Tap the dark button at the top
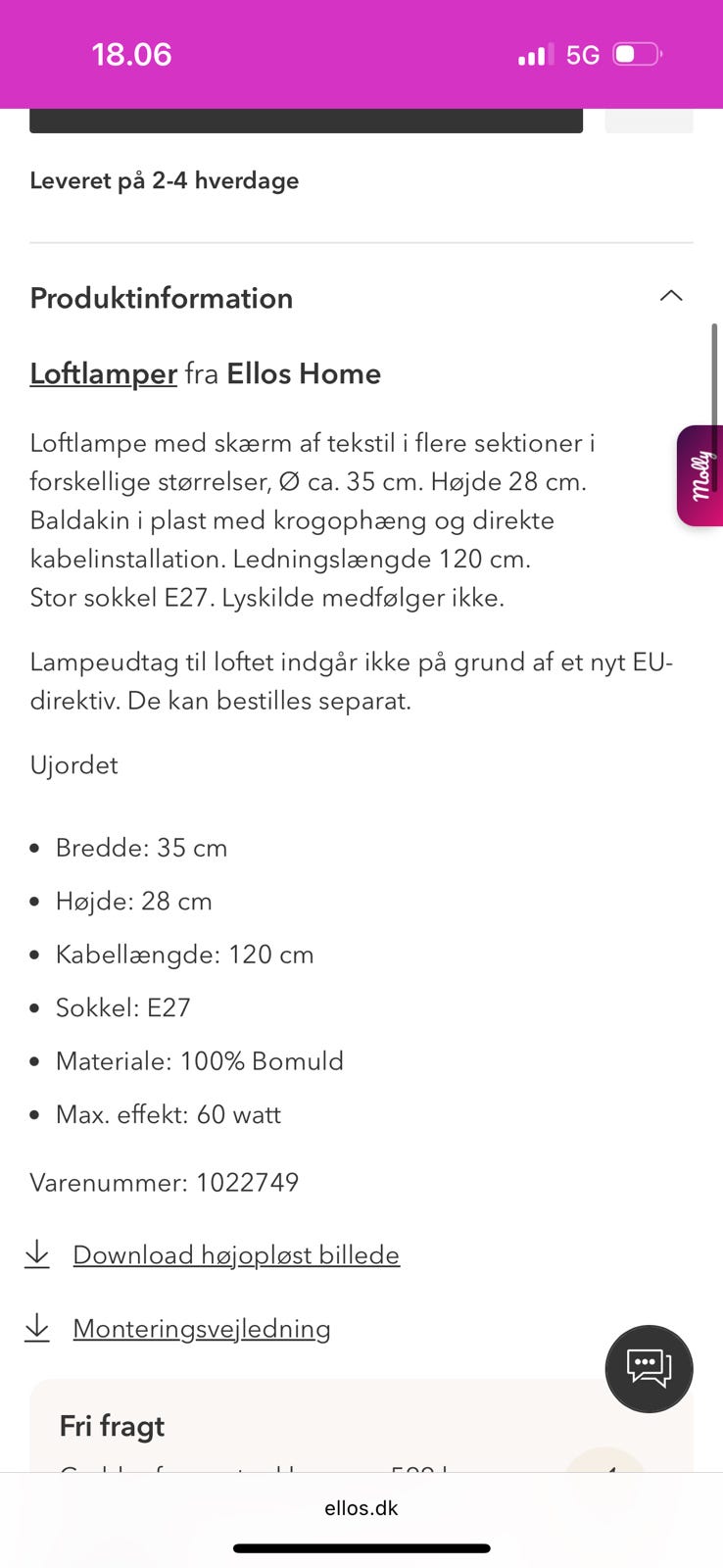The width and height of the screenshot is (723, 1568). [307, 118]
